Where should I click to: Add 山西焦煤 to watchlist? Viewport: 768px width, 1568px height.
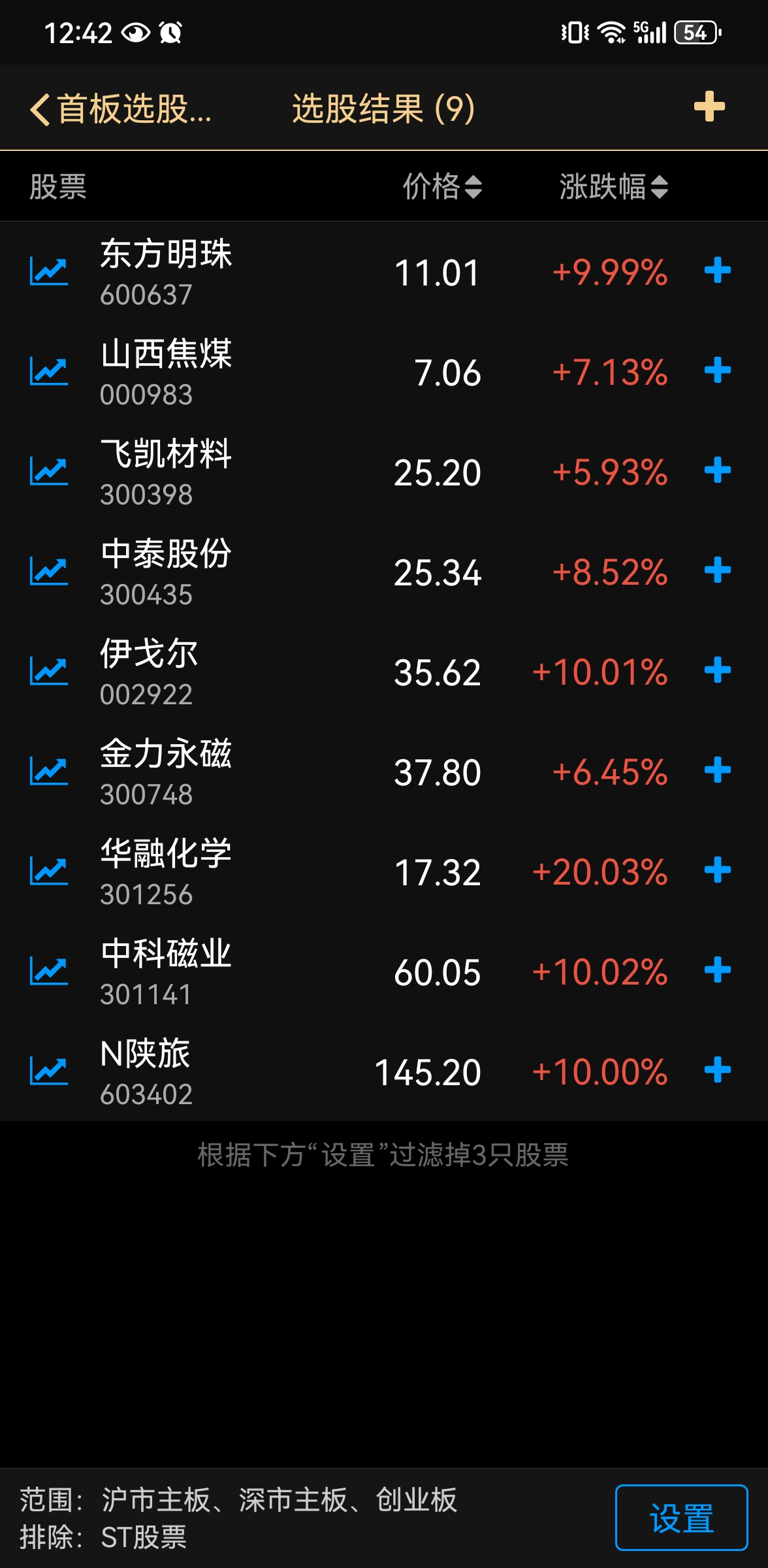[717, 370]
